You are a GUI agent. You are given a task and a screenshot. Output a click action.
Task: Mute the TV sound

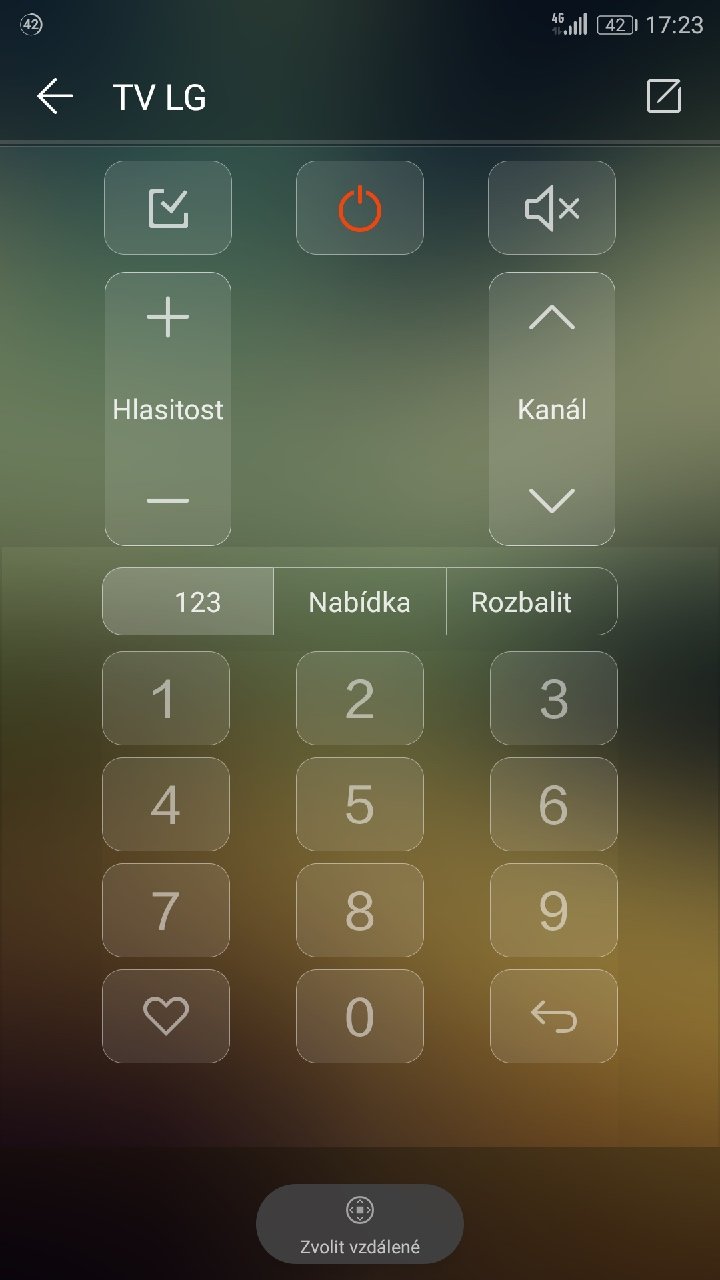[552, 208]
